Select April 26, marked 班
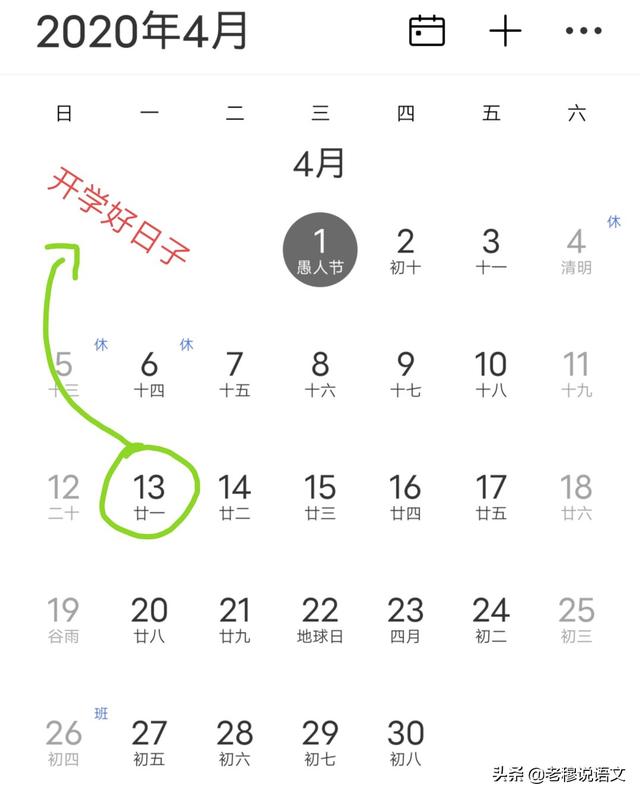Viewport: 640px width, 797px height. (64, 742)
